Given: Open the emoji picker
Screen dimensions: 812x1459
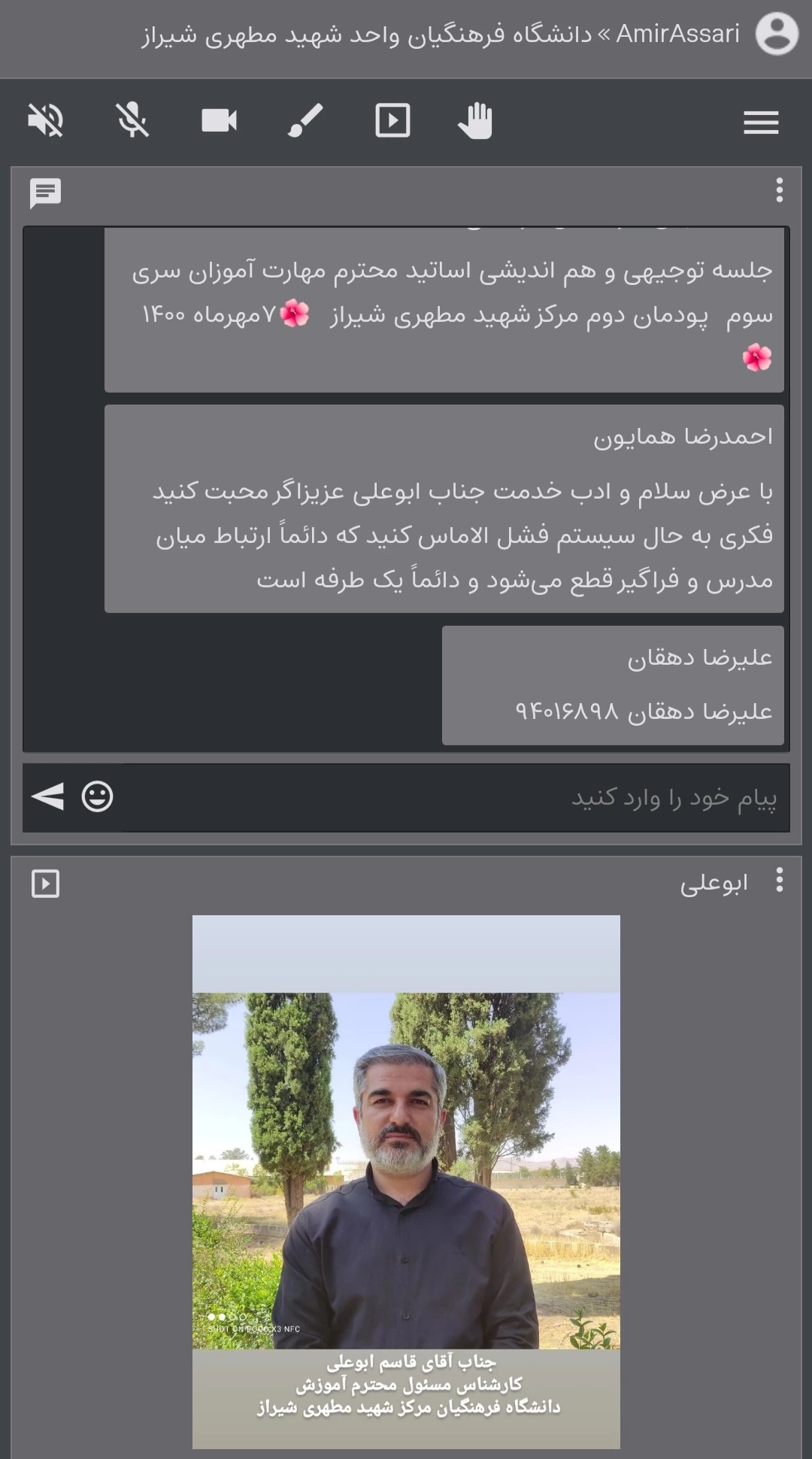Looking at the screenshot, I should (97, 796).
